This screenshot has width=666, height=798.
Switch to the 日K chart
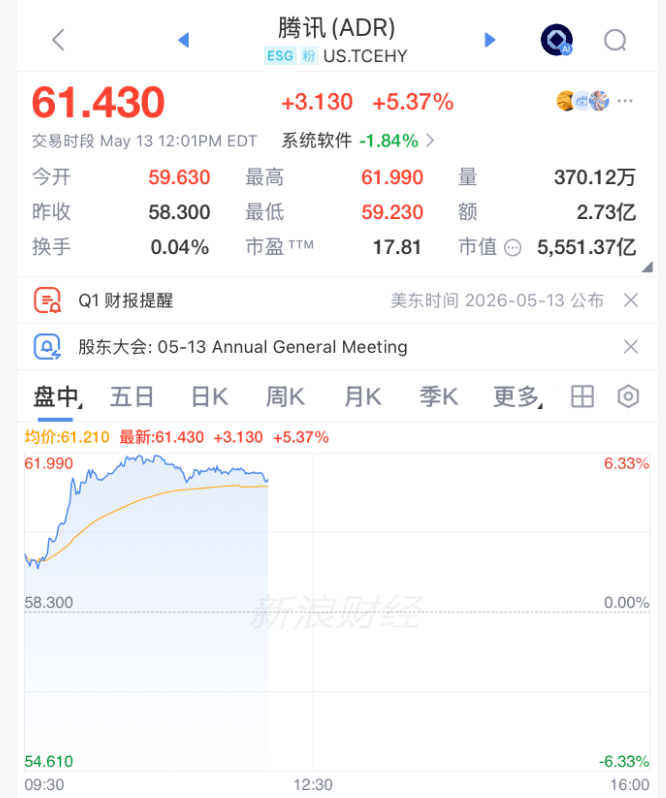(210, 397)
